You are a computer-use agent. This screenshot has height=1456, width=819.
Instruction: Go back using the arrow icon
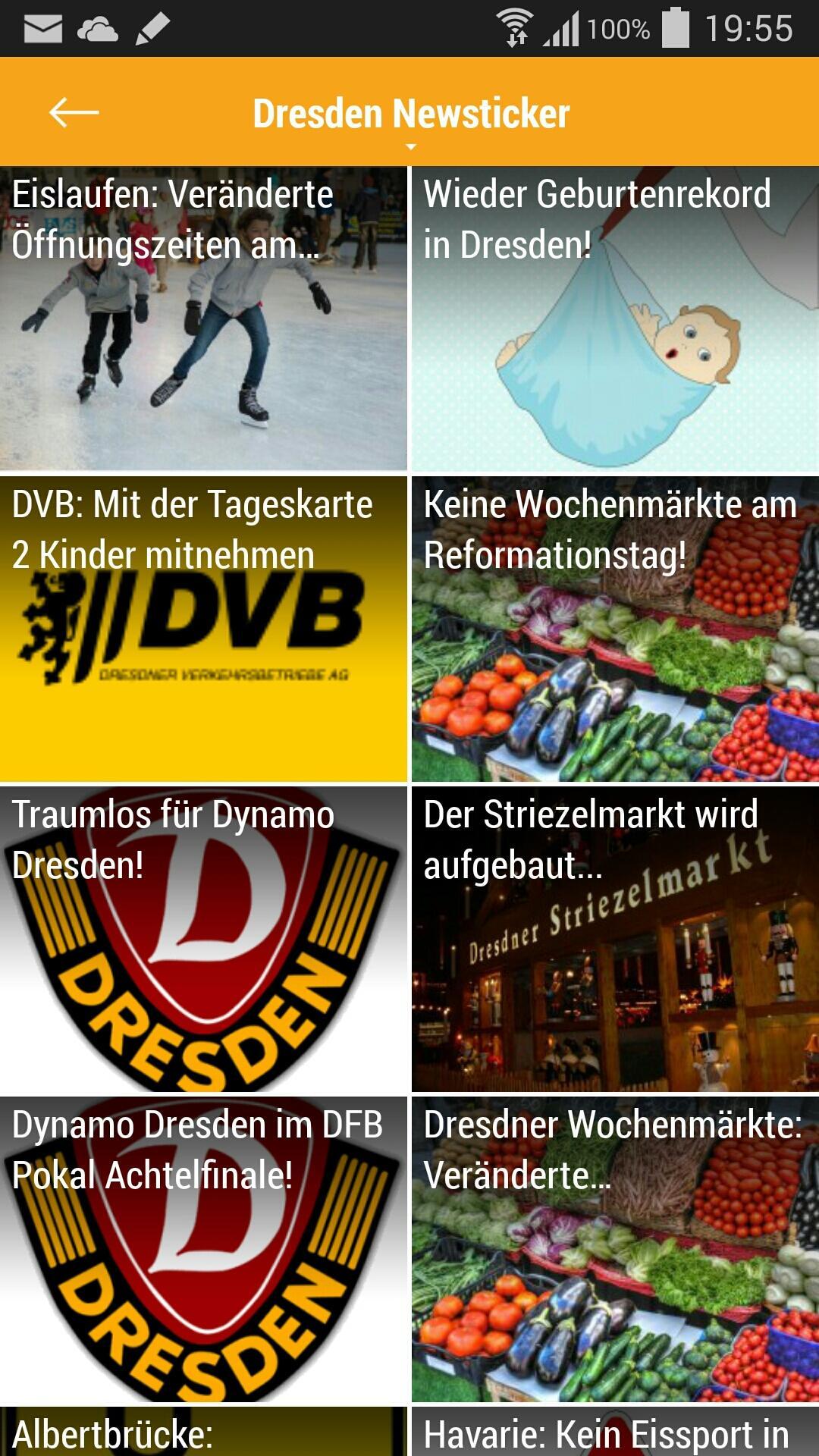[x=74, y=113]
